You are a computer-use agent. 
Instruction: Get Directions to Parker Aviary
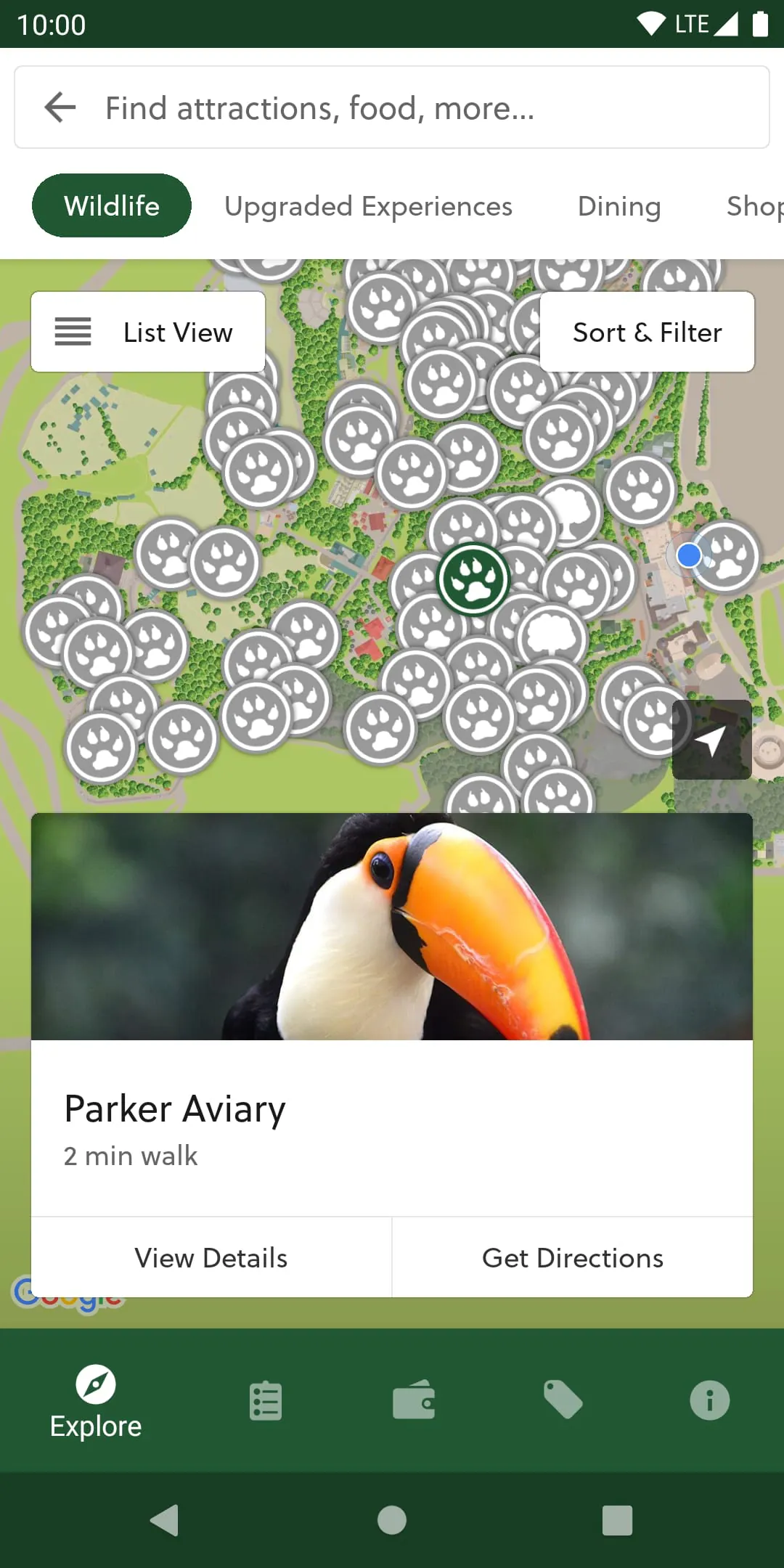coord(573,1258)
